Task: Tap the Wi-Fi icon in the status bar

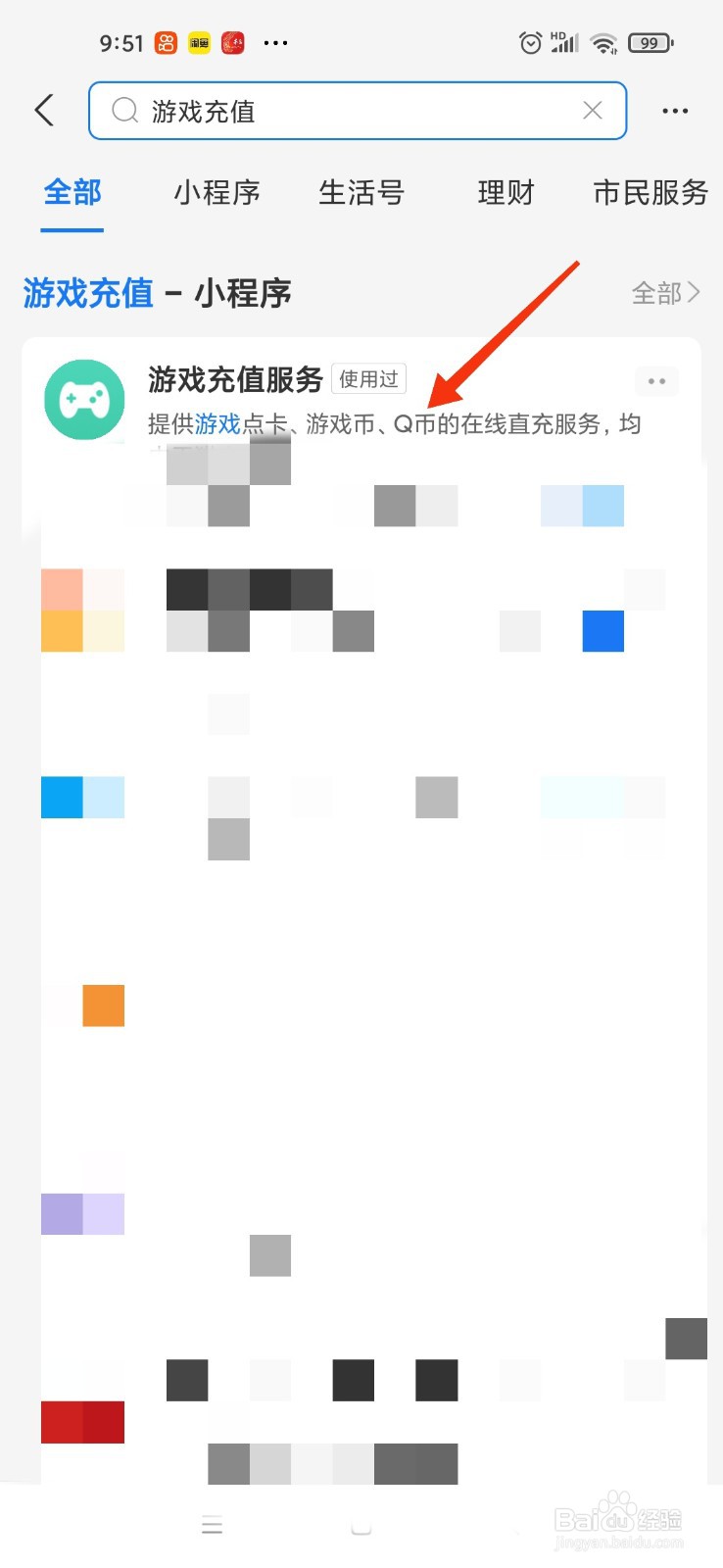Action: [x=602, y=42]
